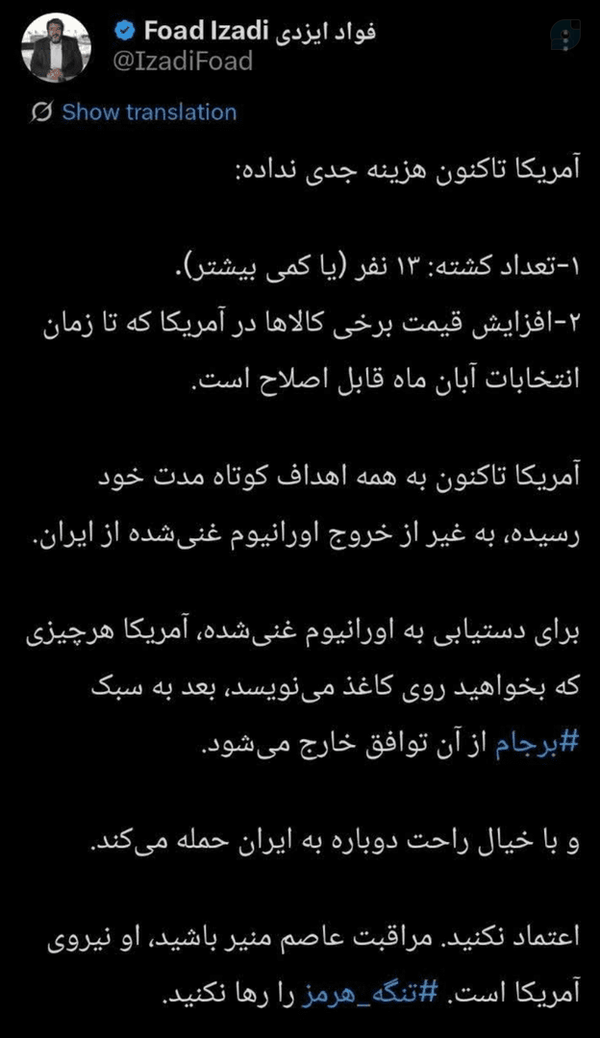
Task: Open Foad Izadi's profile picture
Action: click(x=56, y=48)
